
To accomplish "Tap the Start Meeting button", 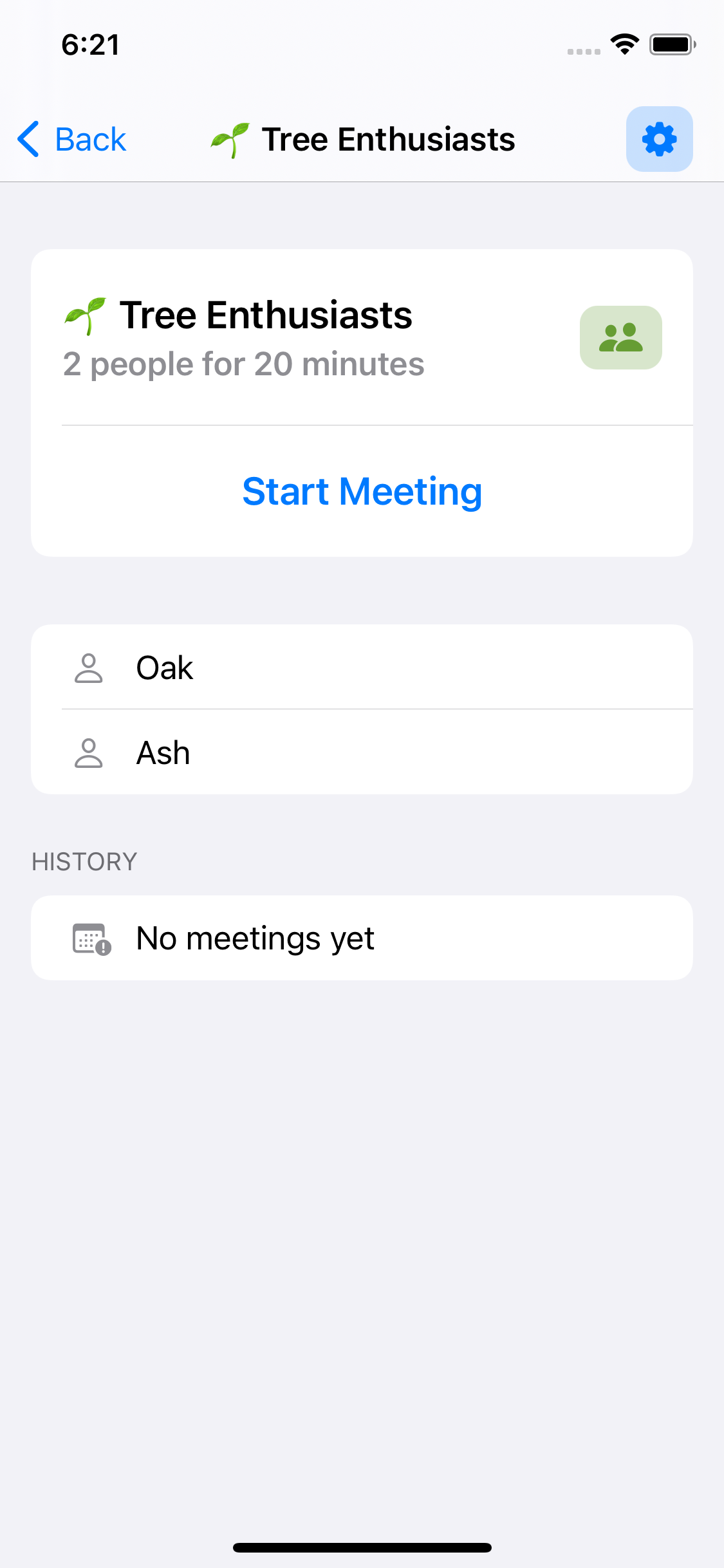I will [x=362, y=491].
